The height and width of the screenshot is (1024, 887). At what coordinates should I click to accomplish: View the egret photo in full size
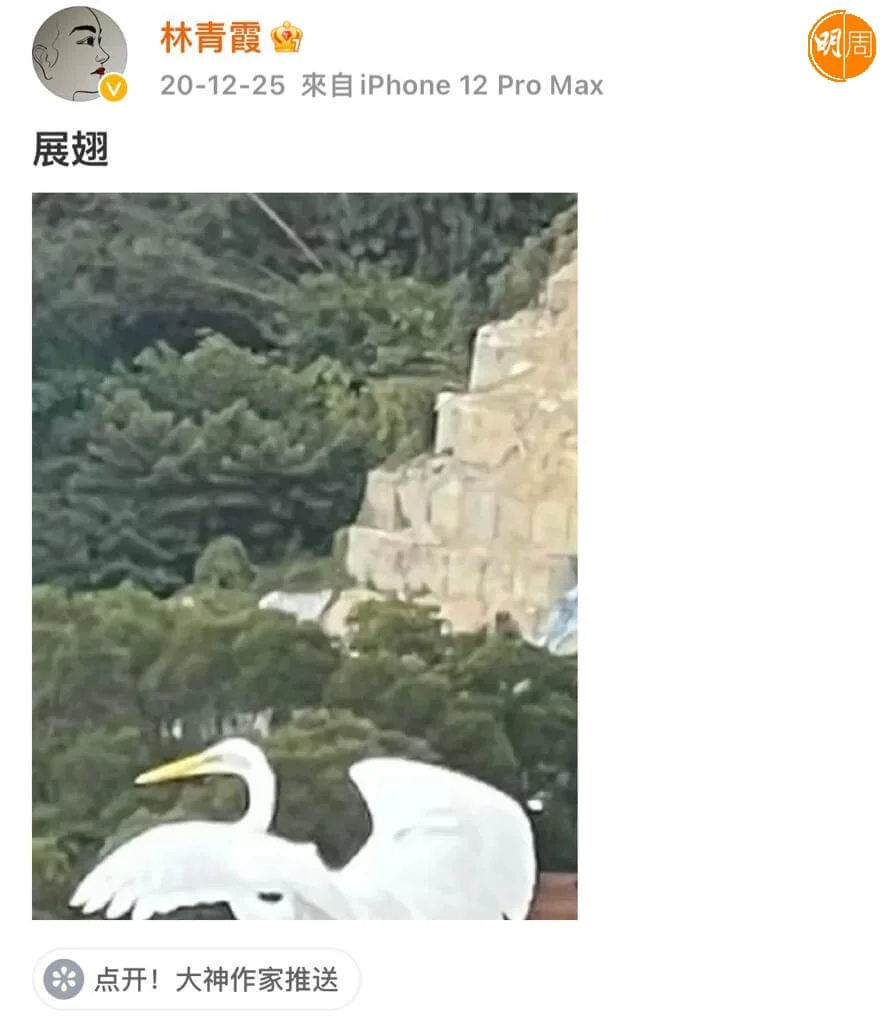305,556
